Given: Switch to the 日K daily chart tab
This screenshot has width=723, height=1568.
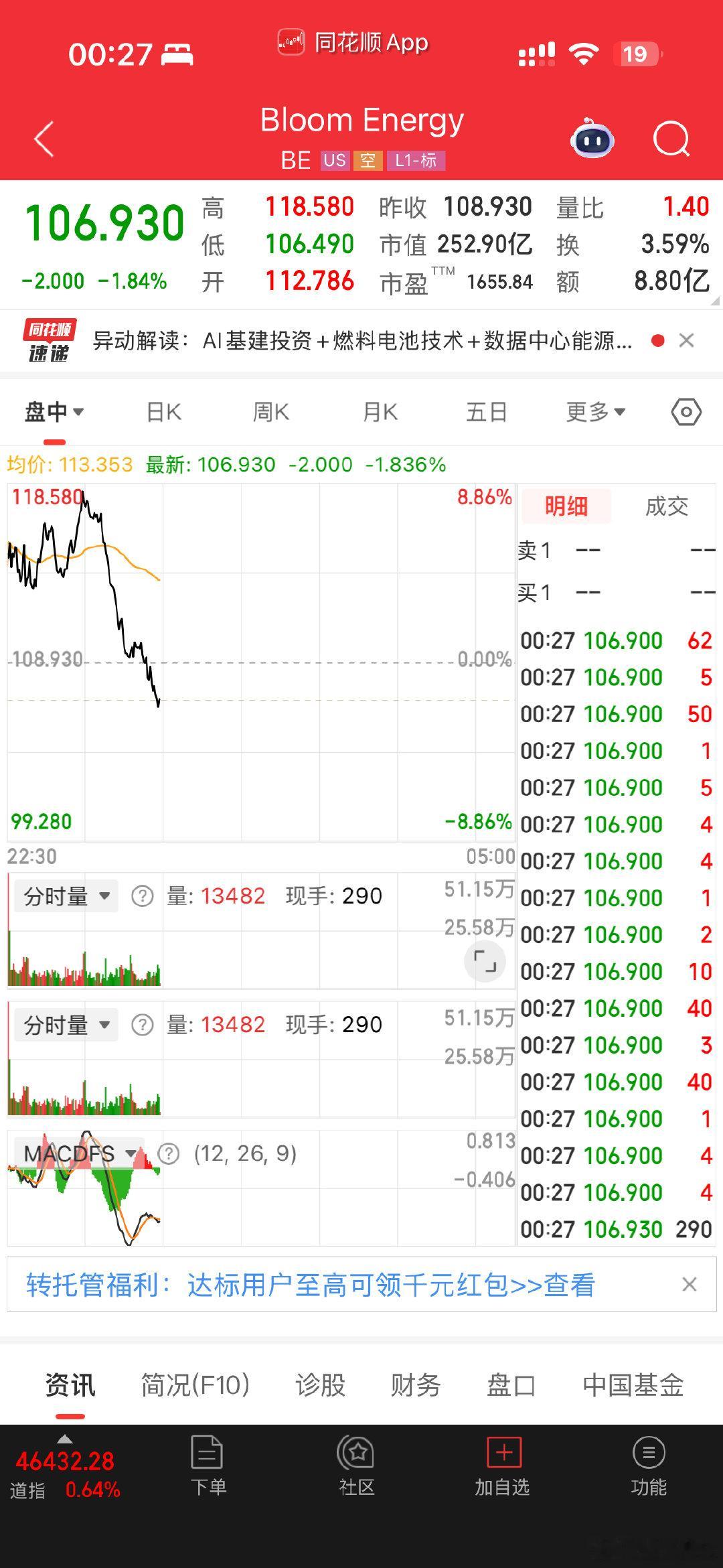Looking at the screenshot, I should (163, 413).
